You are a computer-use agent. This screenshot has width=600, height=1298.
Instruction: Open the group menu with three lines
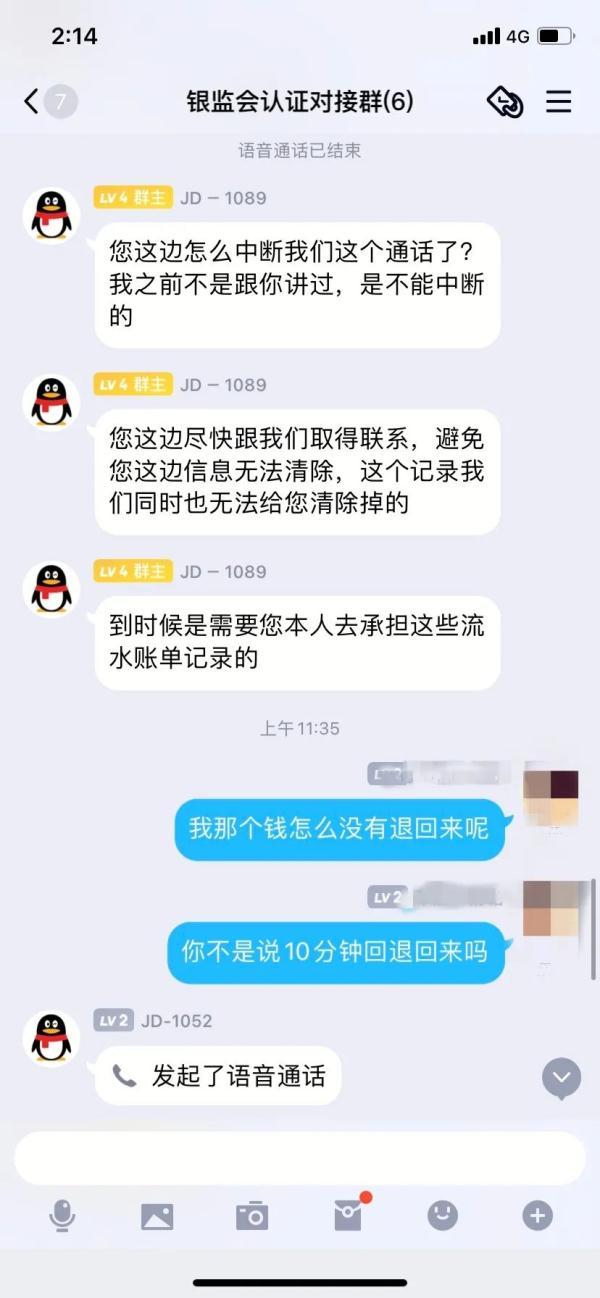(558, 101)
